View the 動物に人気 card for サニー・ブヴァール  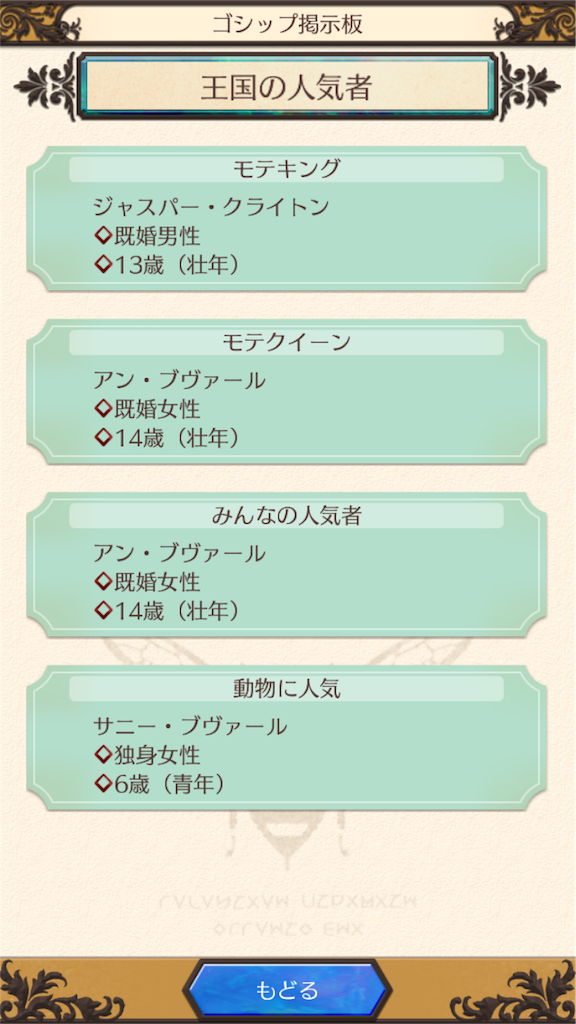pyautogui.click(x=287, y=738)
